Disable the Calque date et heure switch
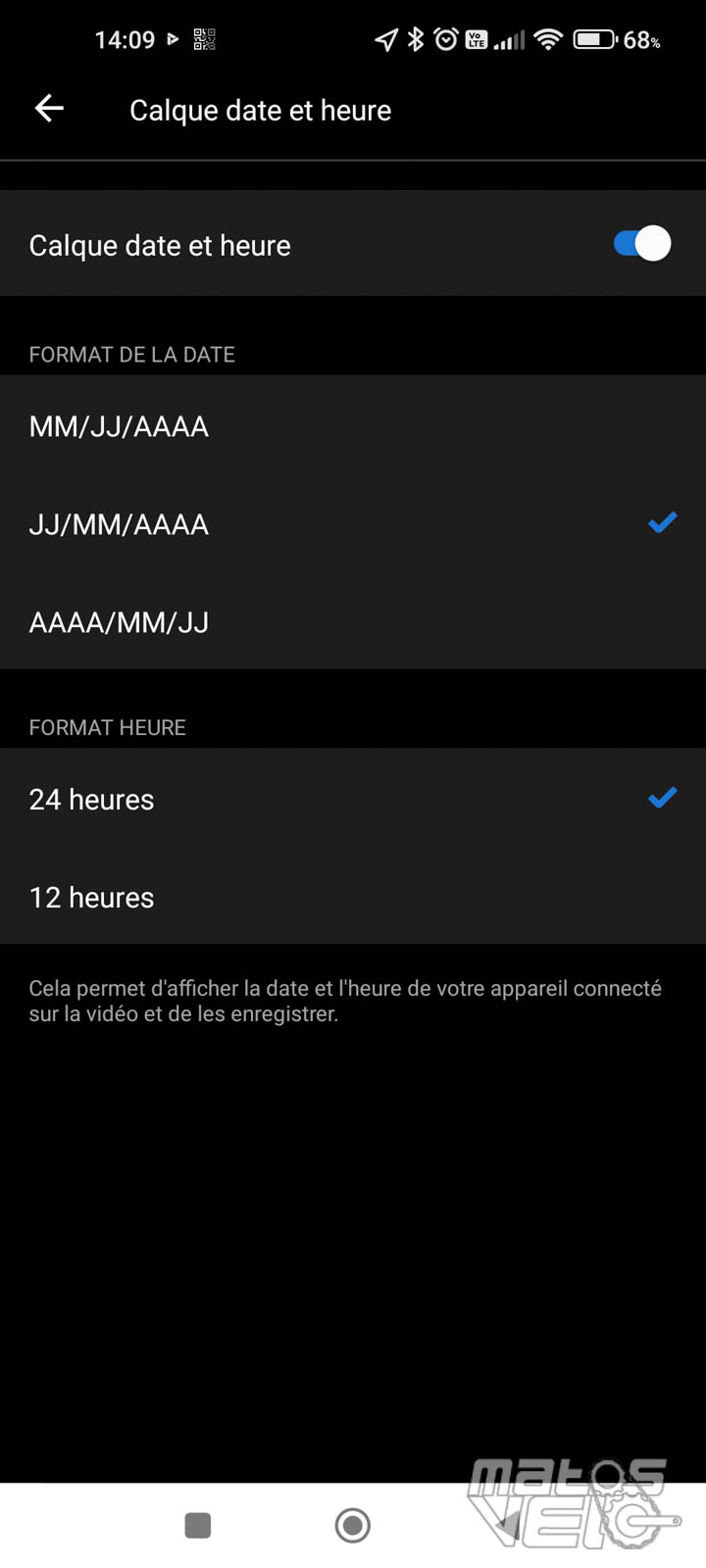Image resolution: width=706 pixels, height=1568 pixels. click(x=642, y=244)
